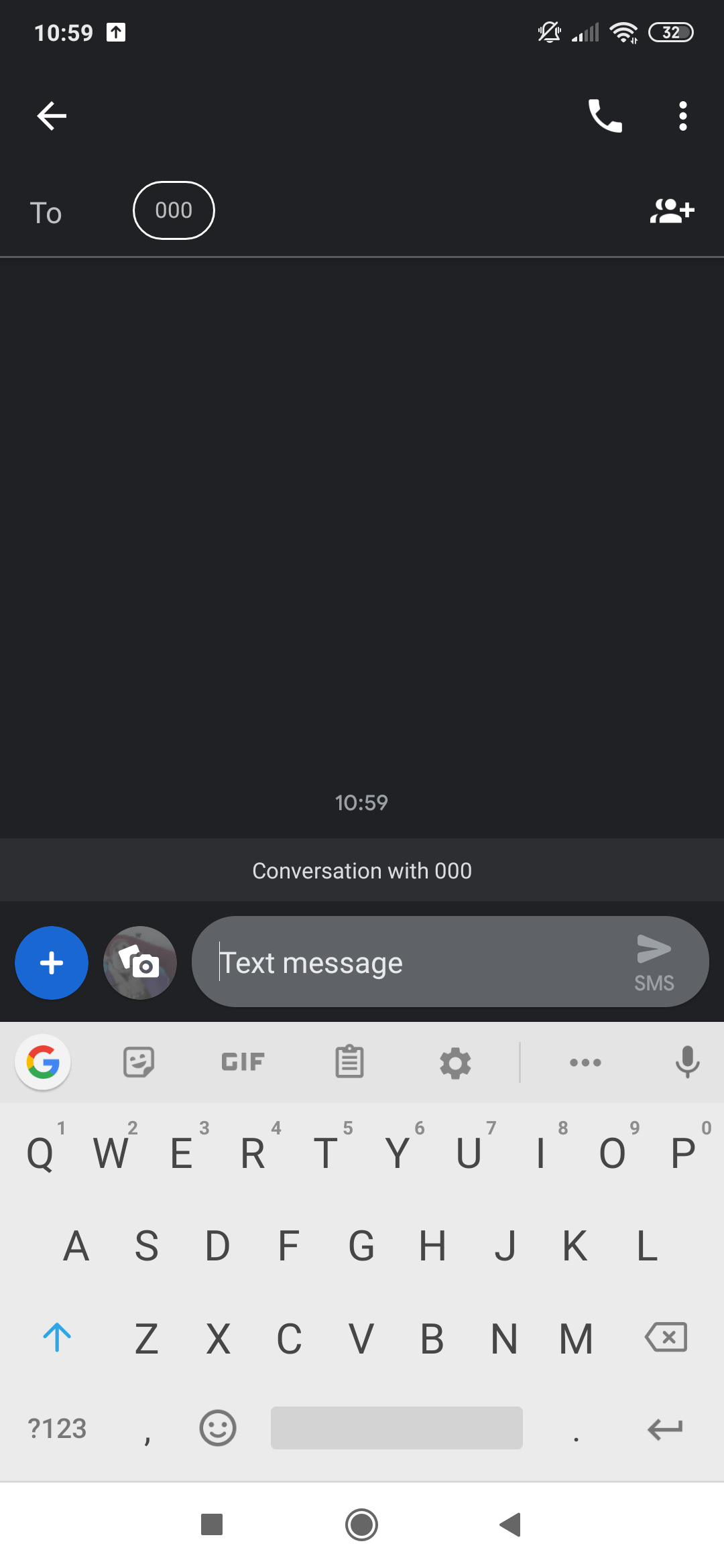
Task: Open the keyboard clipboard
Action: [349, 1062]
